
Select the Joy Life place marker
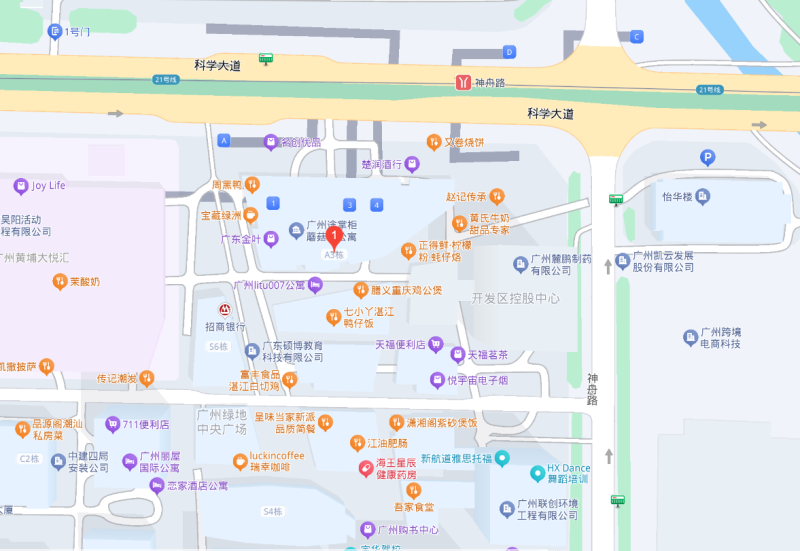pos(21,185)
